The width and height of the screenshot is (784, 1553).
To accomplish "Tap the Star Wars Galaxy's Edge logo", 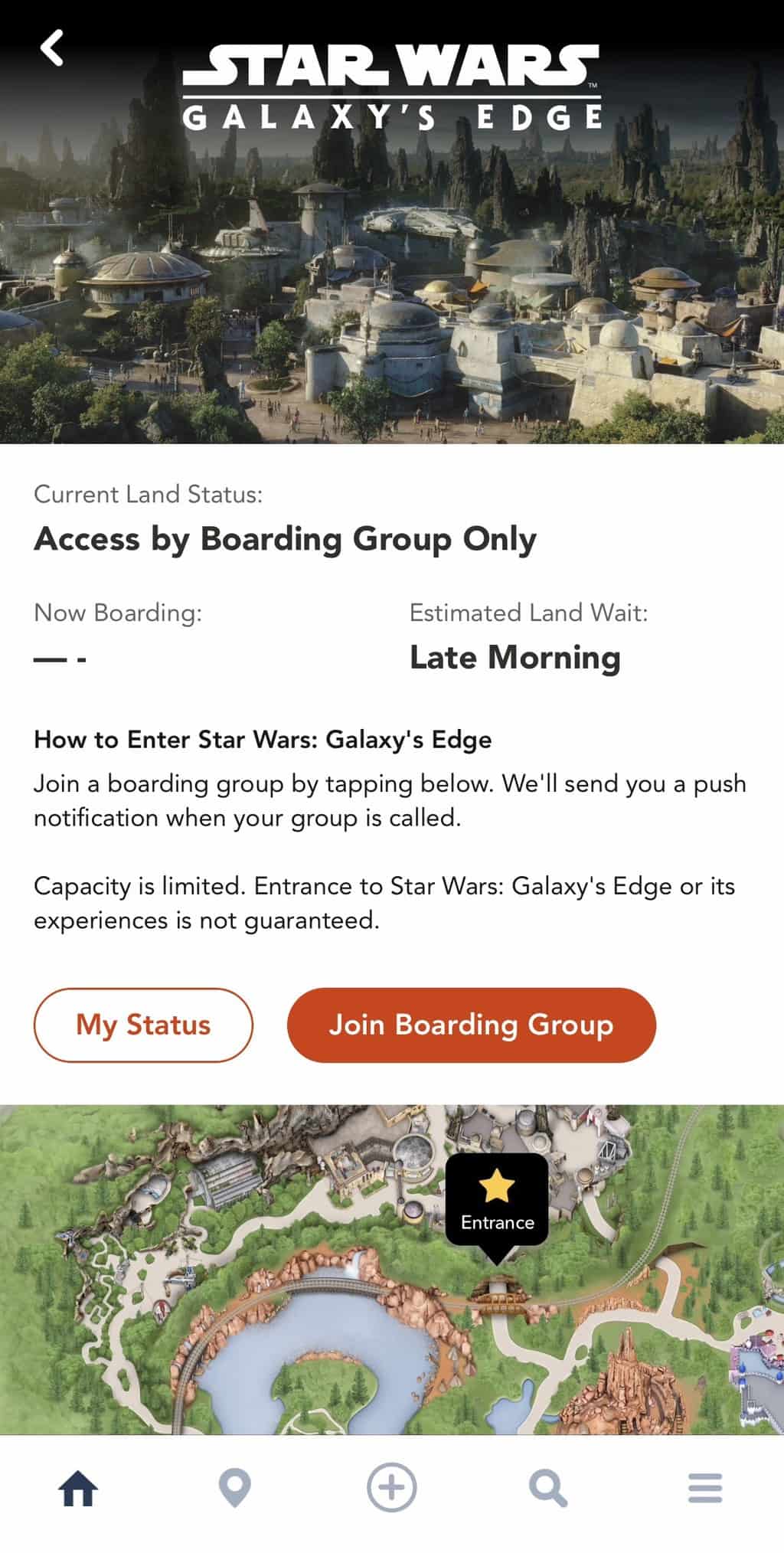I will 392,84.
